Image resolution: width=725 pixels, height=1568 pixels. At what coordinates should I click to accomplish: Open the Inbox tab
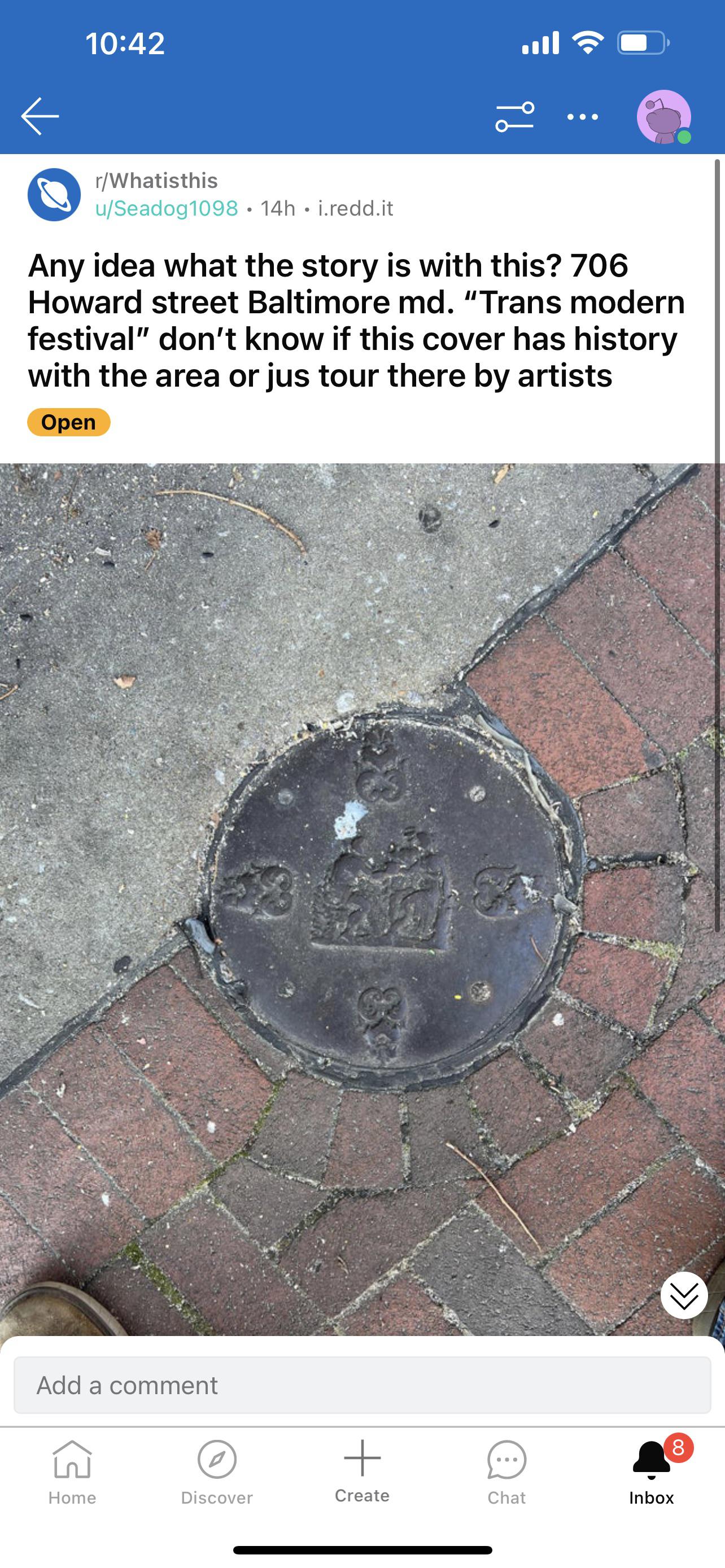(x=652, y=1473)
